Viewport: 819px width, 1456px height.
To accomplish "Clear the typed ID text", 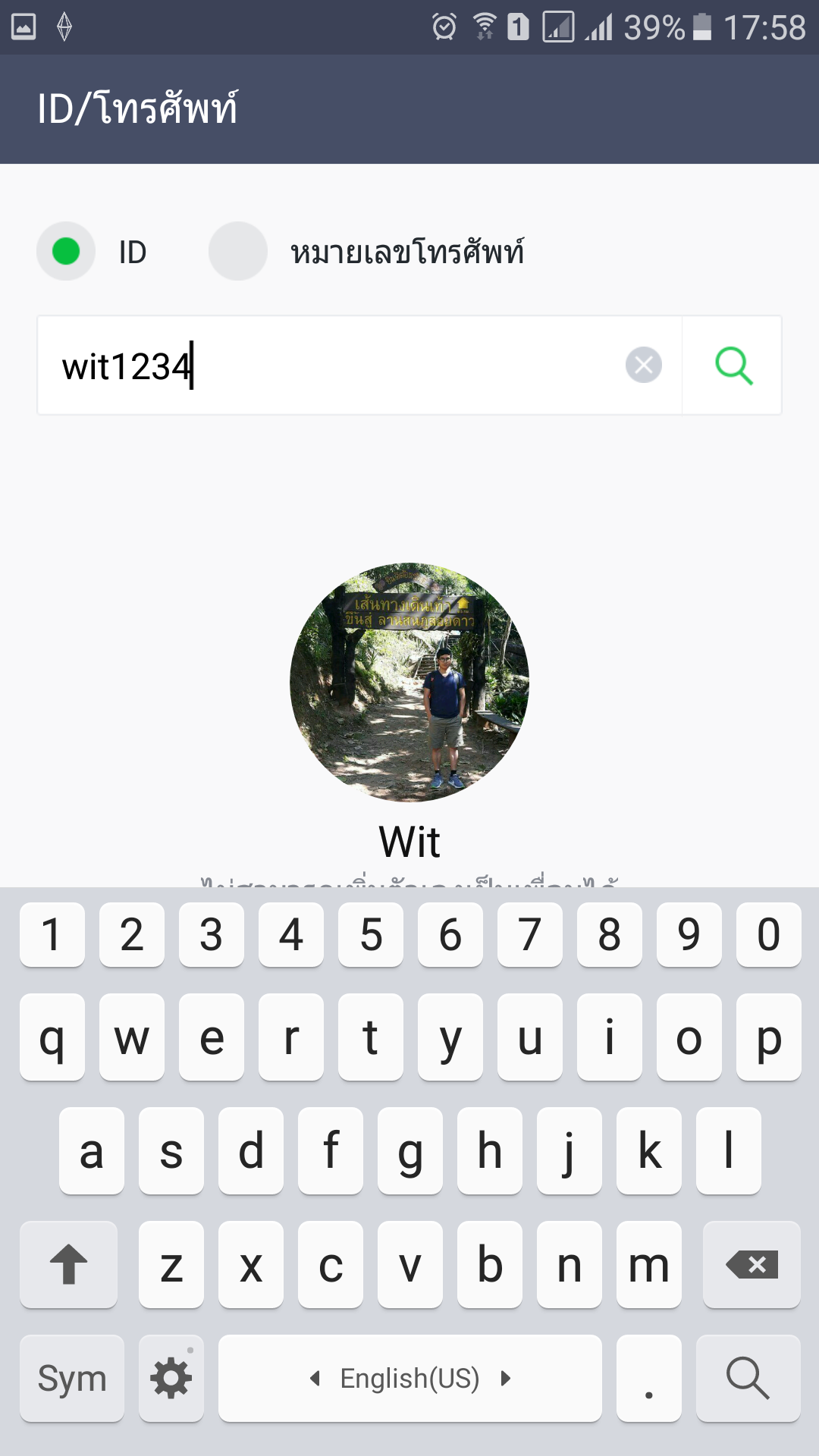I will coord(643,366).
